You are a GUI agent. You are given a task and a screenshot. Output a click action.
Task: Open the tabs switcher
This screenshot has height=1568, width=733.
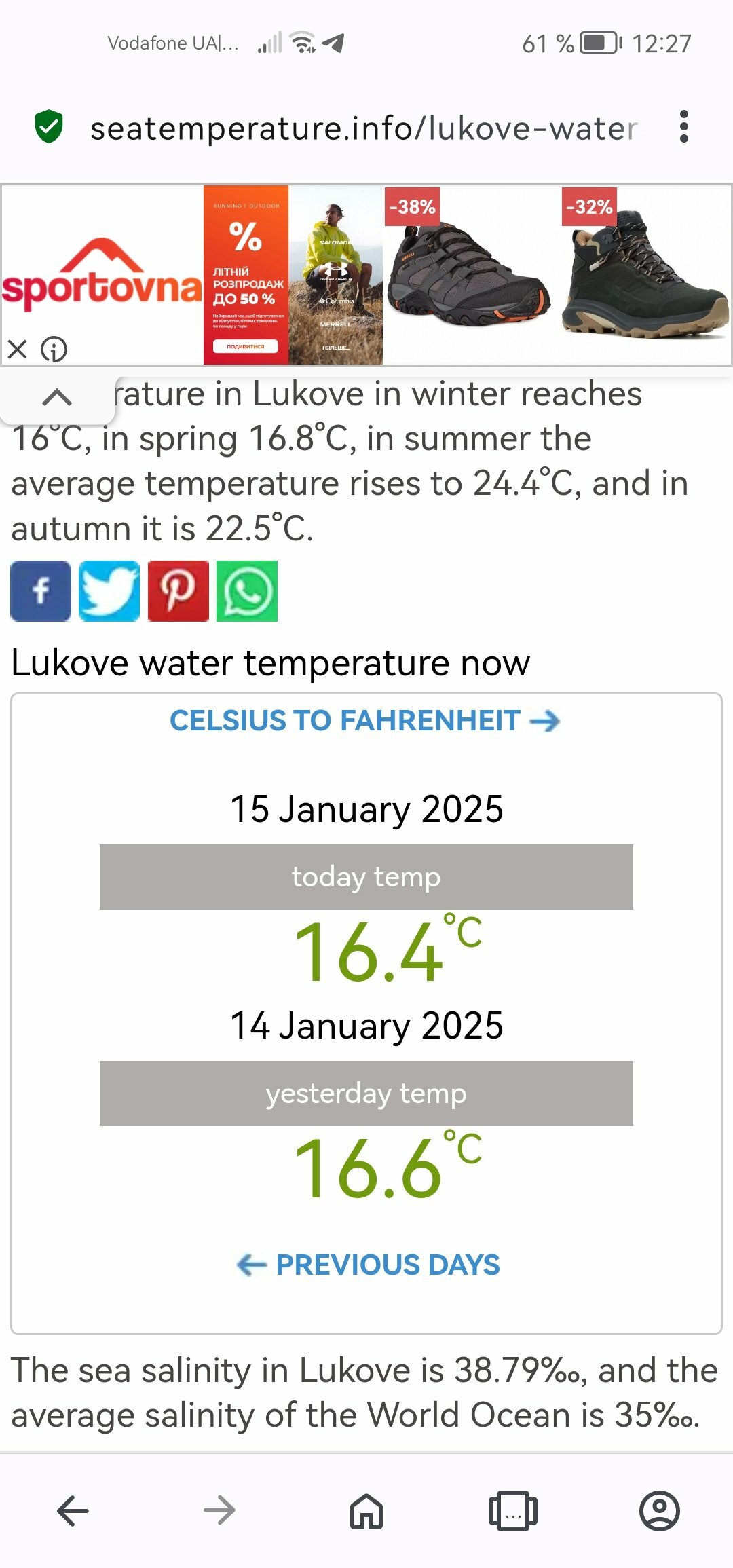513,1511
